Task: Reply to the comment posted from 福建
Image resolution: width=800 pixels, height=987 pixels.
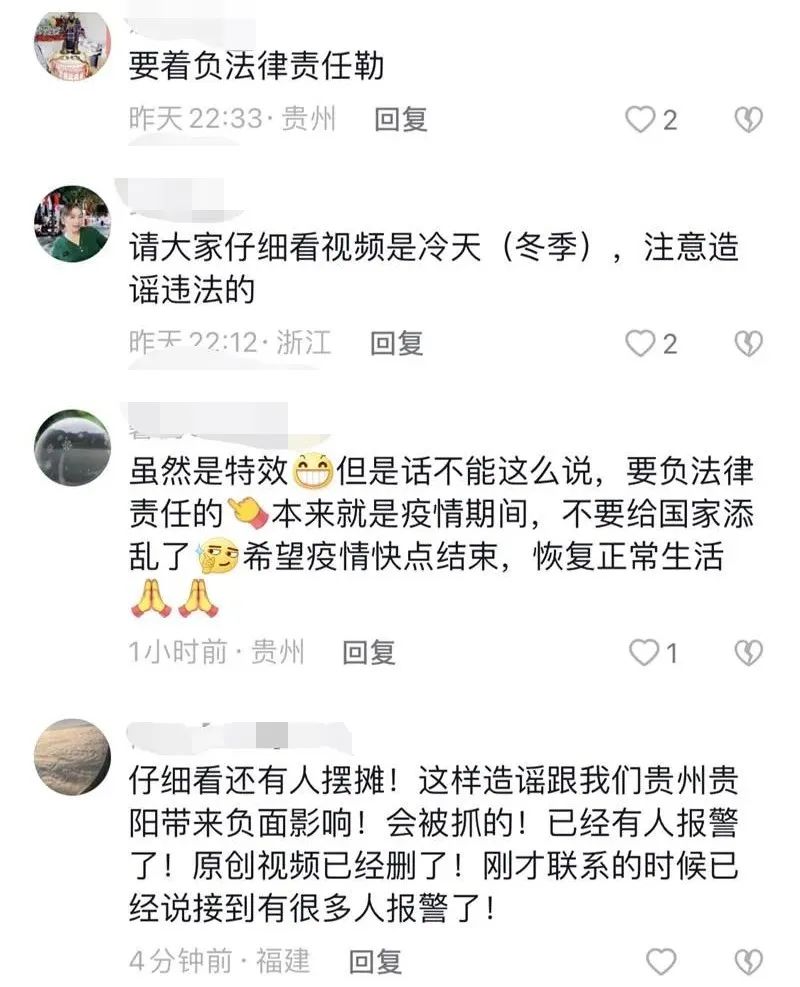Action: [x=375, y=962]
